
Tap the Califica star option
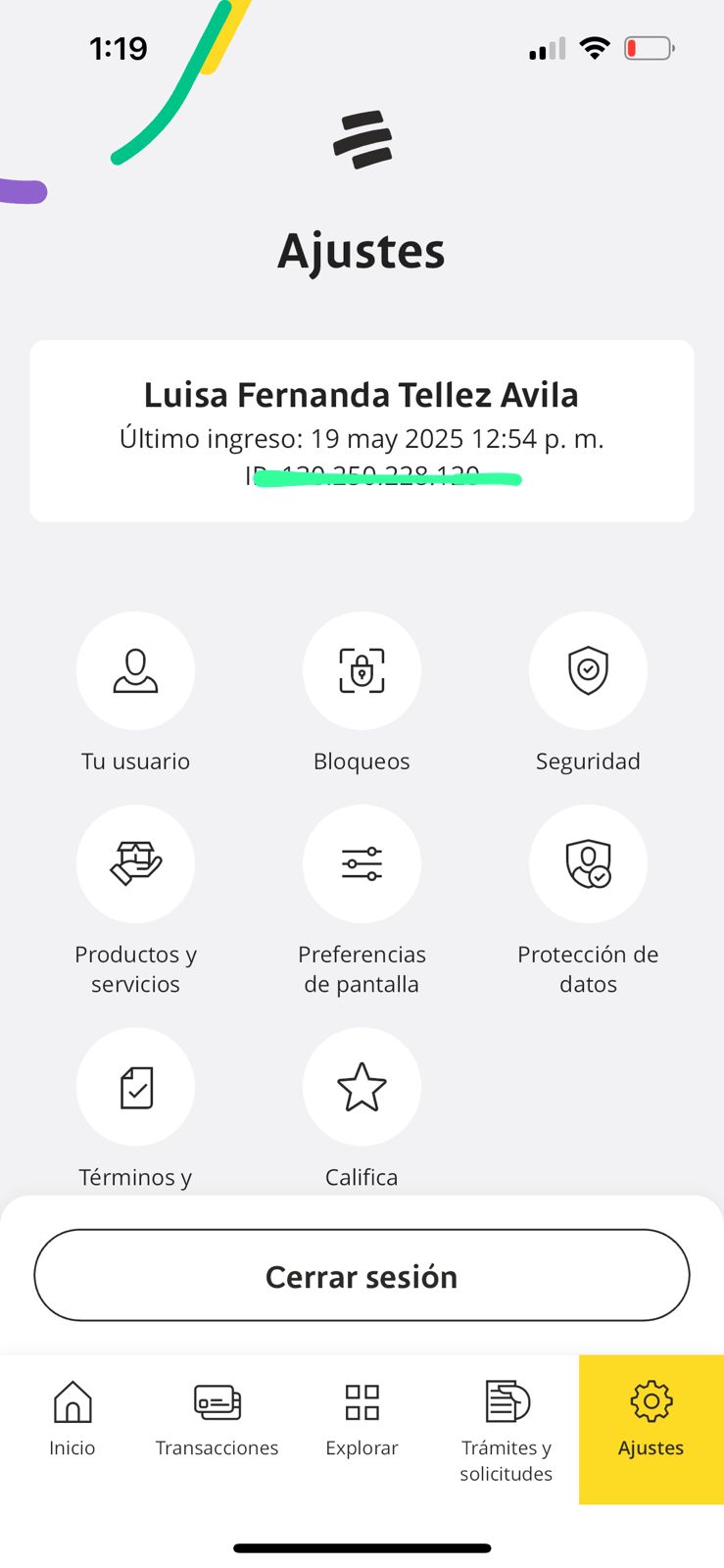click(362, 1087)
